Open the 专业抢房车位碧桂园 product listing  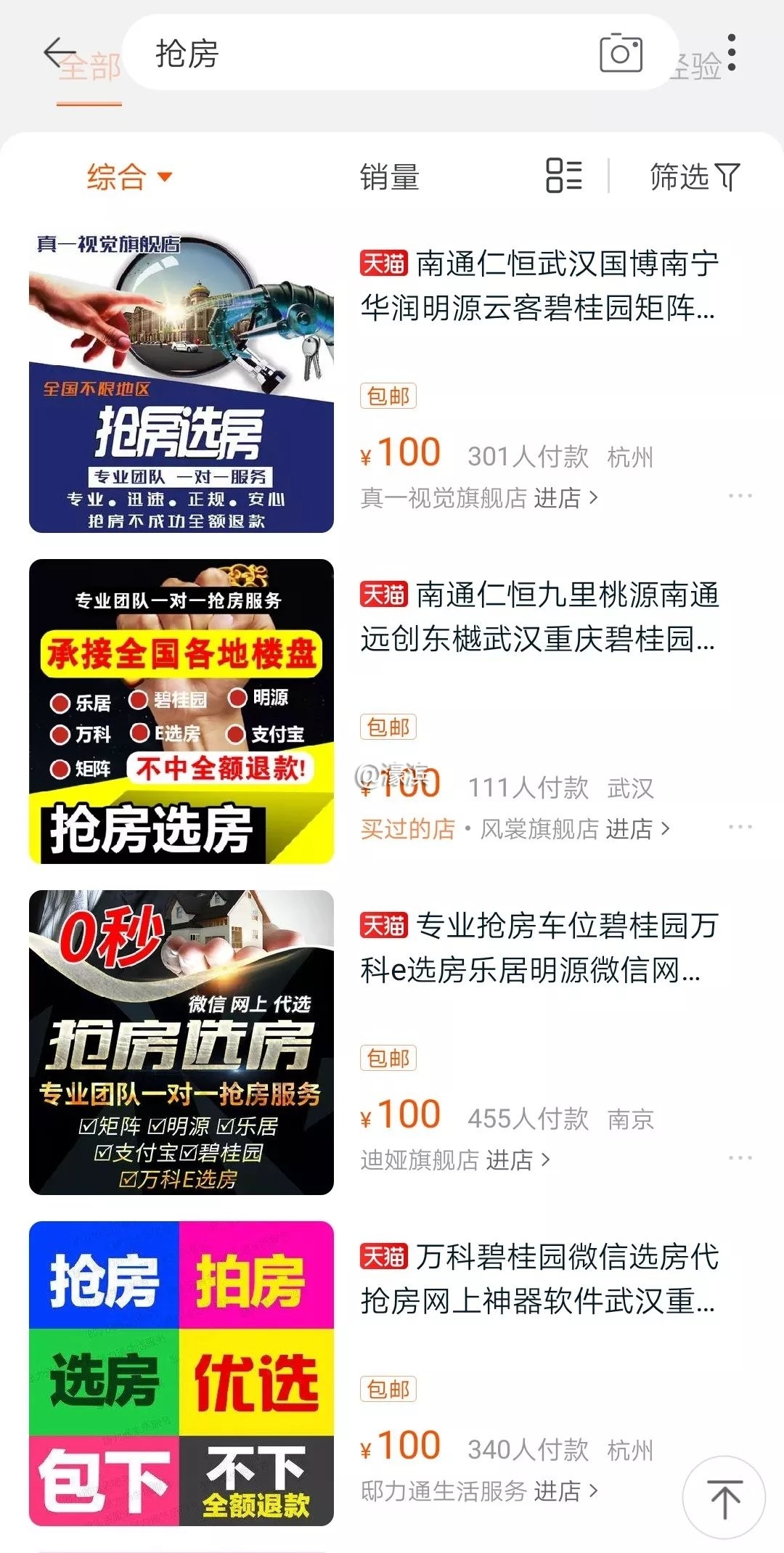click(539, 947)
